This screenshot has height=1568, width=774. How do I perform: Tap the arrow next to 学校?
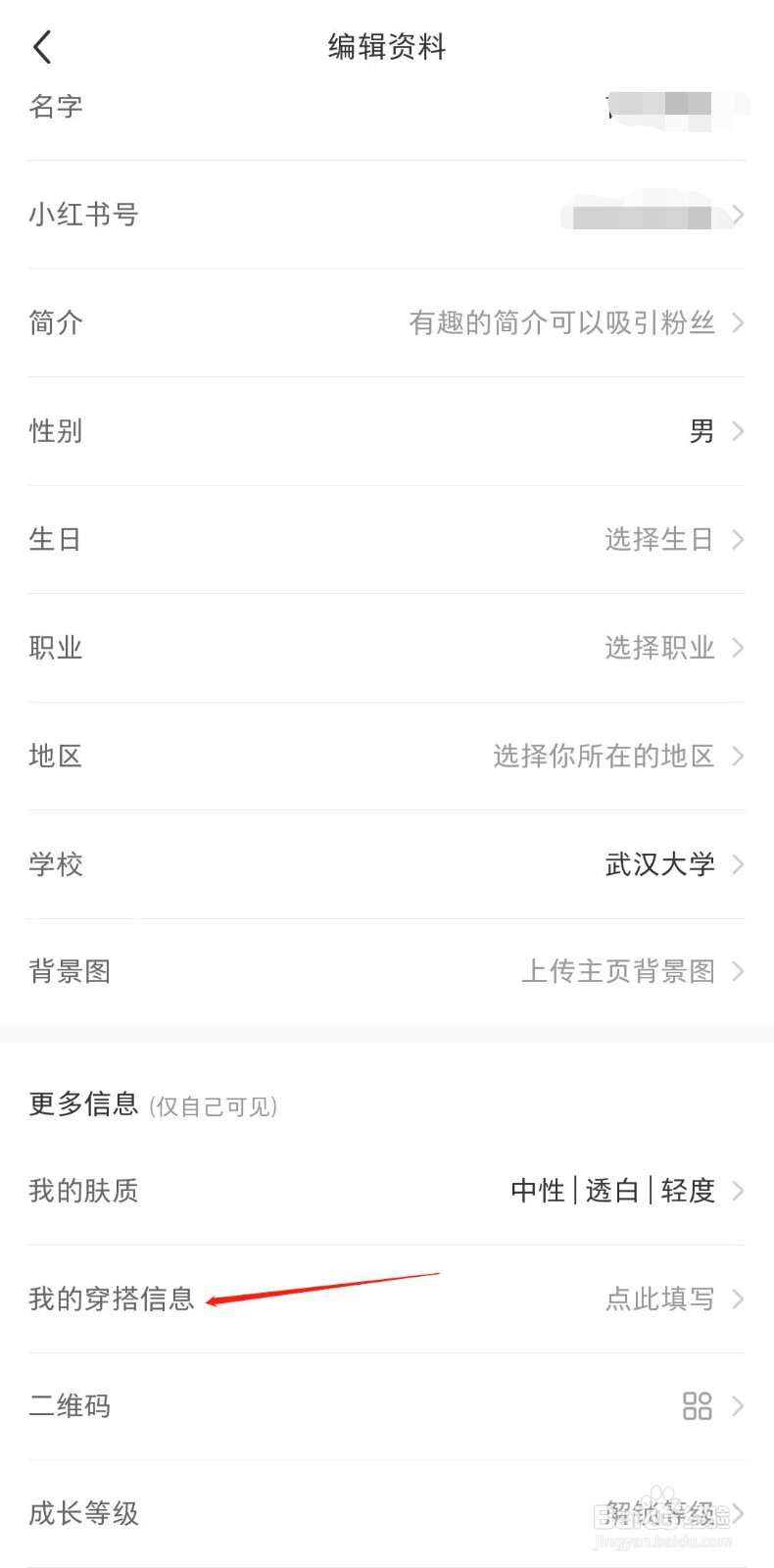pos(740,863)
